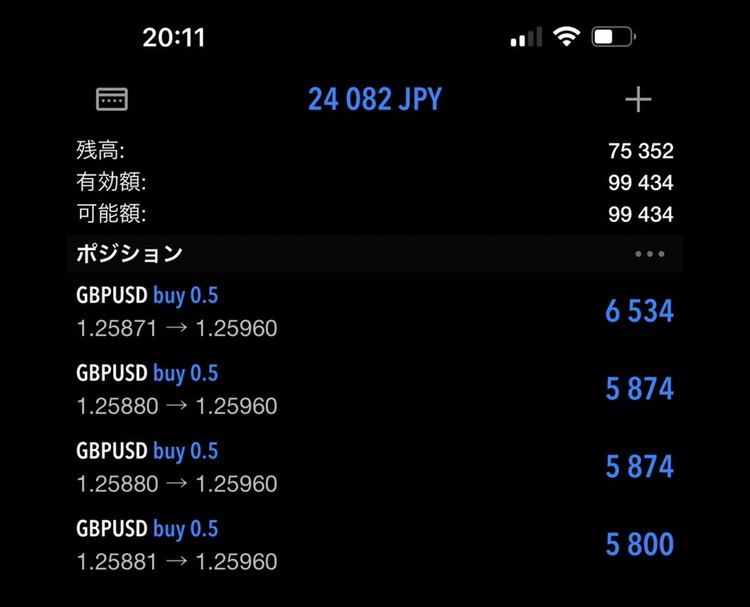Open the account card icon
Screen dimensions: 750x607
pos(112,99)
